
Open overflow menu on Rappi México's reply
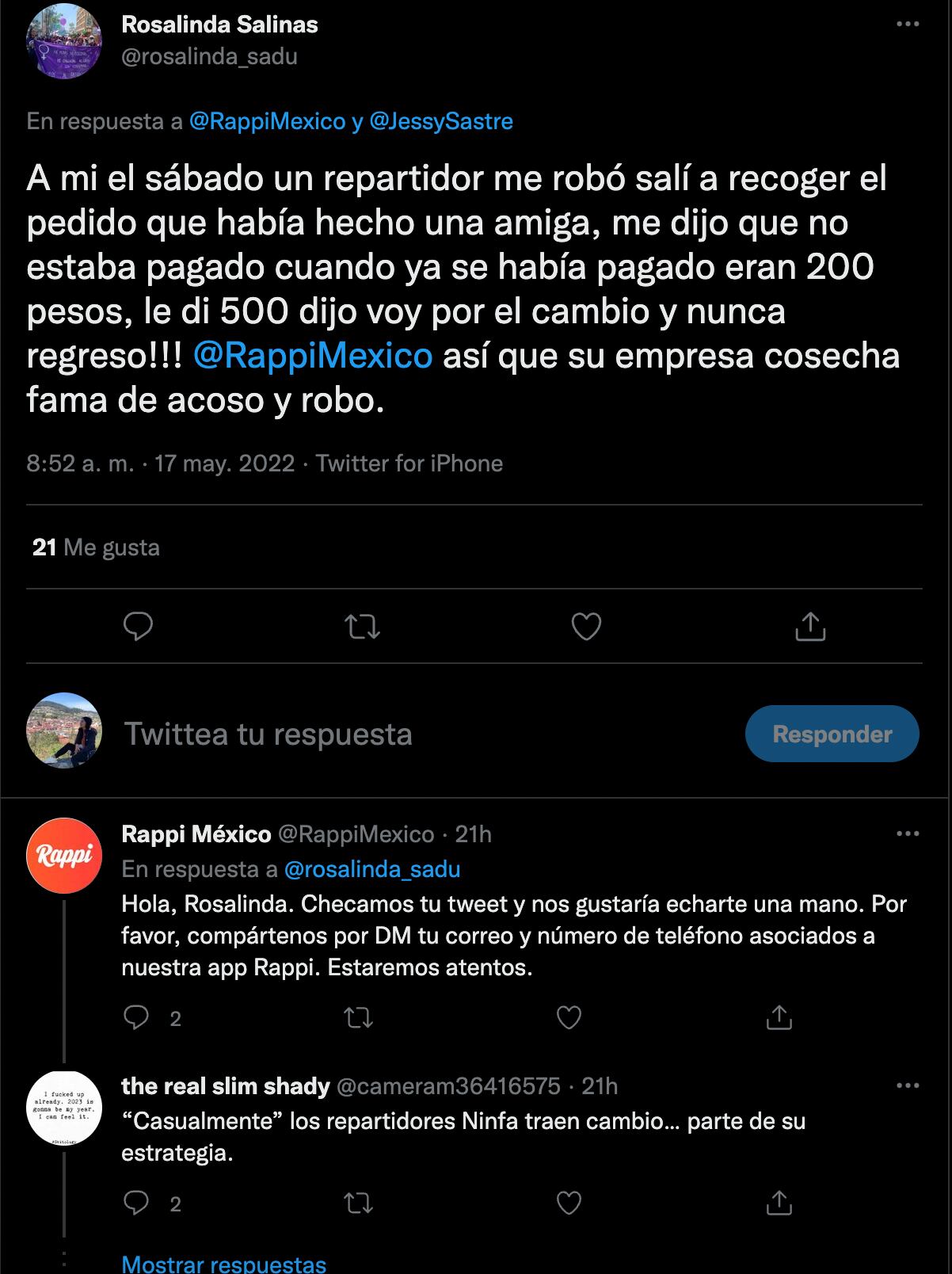coord(907,834)
